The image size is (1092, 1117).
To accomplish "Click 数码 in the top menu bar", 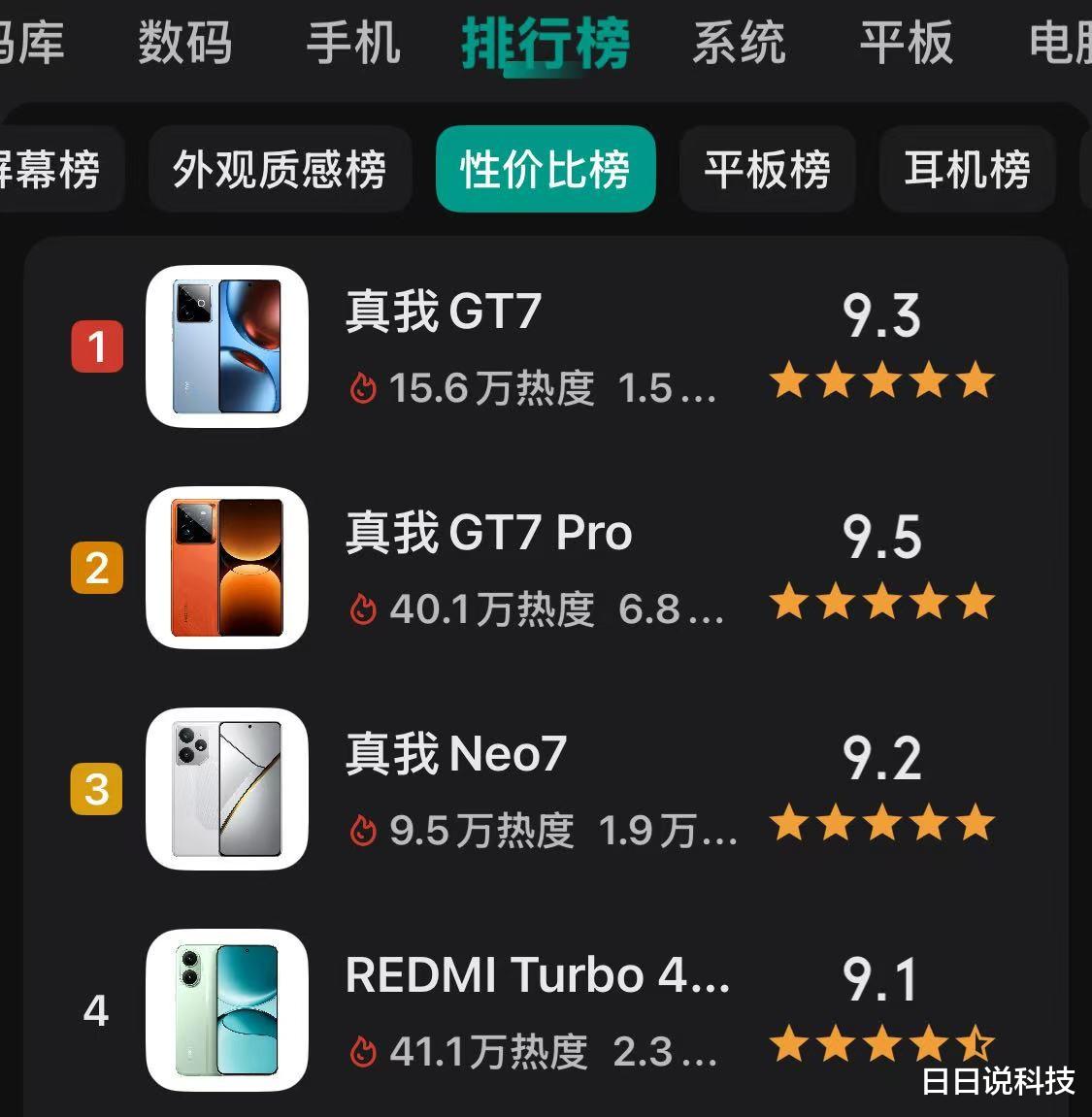I will pyautogui.click(x=186, y=44).
